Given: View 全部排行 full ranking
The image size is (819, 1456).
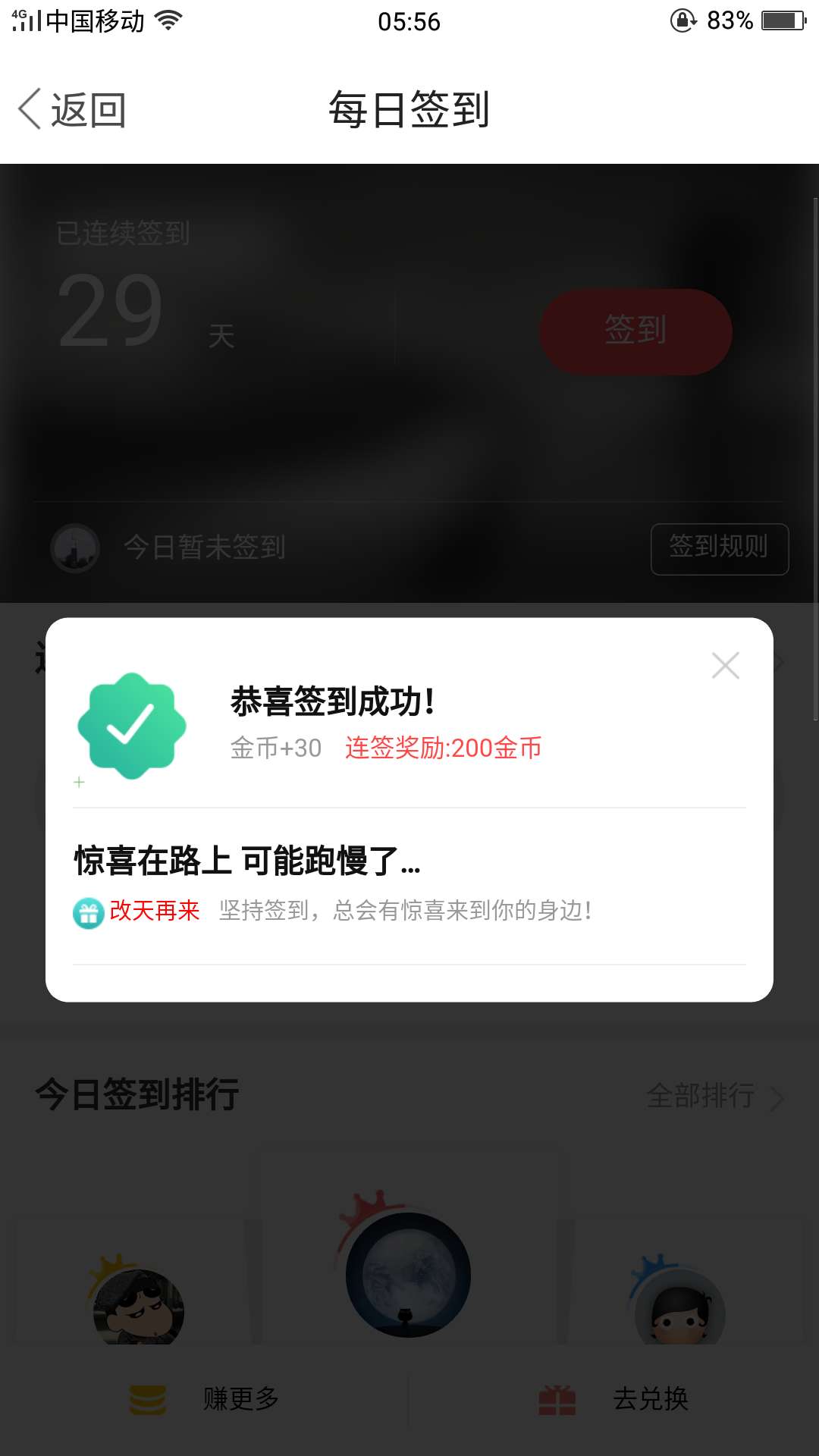Looking at the screenshot, I should coord(715,1096).
